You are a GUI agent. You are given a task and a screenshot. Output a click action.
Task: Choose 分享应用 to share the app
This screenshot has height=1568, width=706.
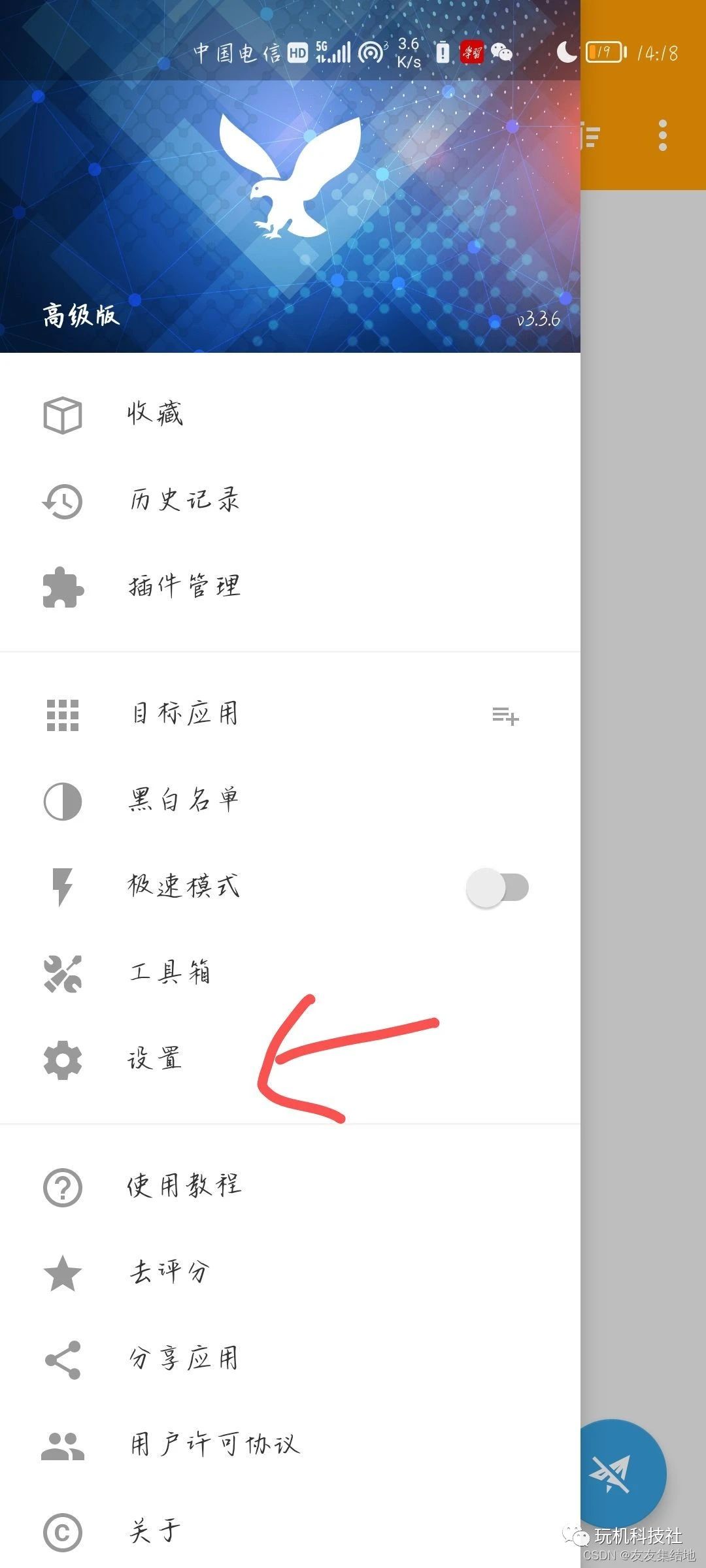coord(290,1360)
